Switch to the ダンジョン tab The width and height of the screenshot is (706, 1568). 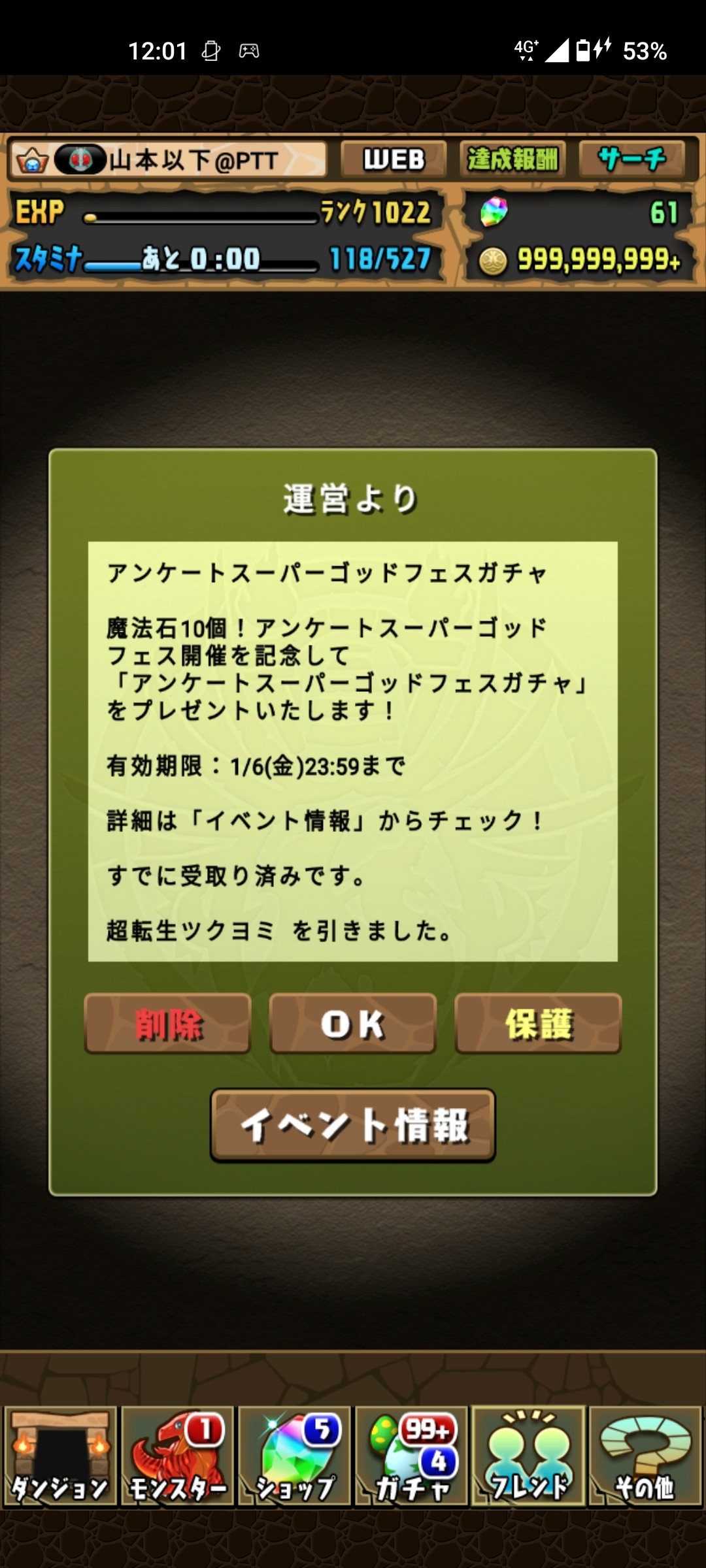[x=60, y=1456]
